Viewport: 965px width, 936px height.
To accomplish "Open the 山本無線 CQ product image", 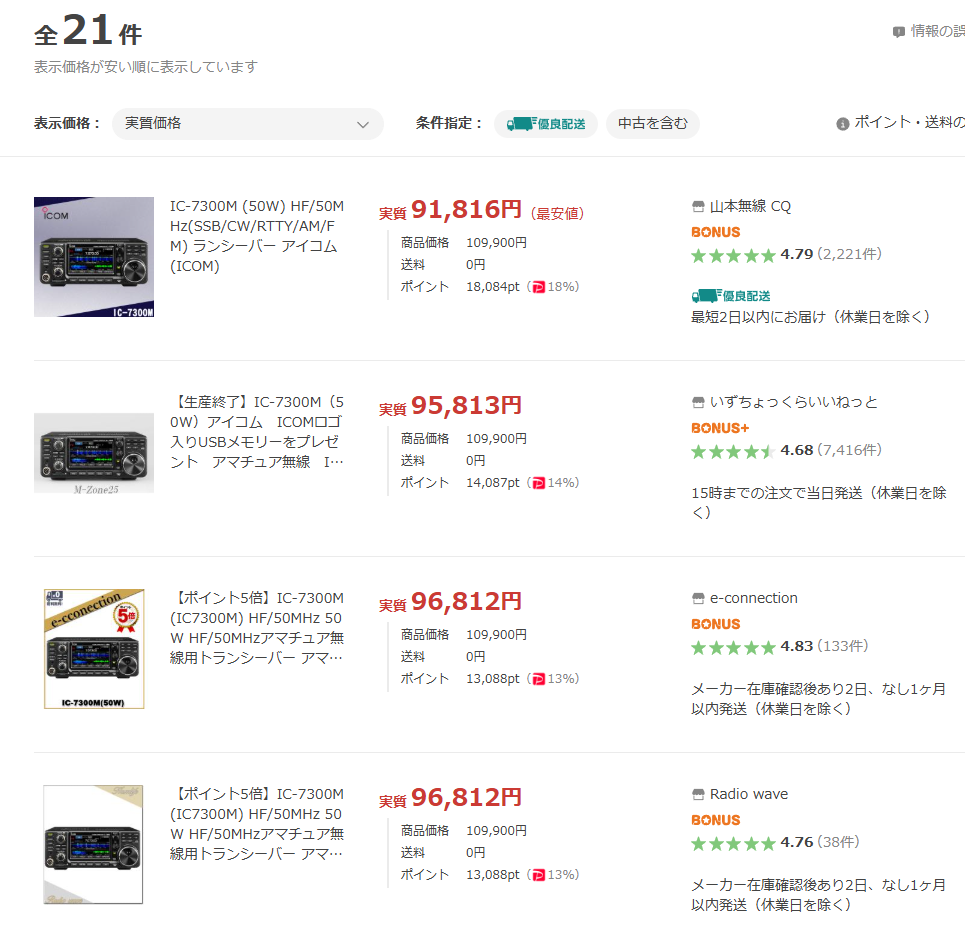I will 94,257.
